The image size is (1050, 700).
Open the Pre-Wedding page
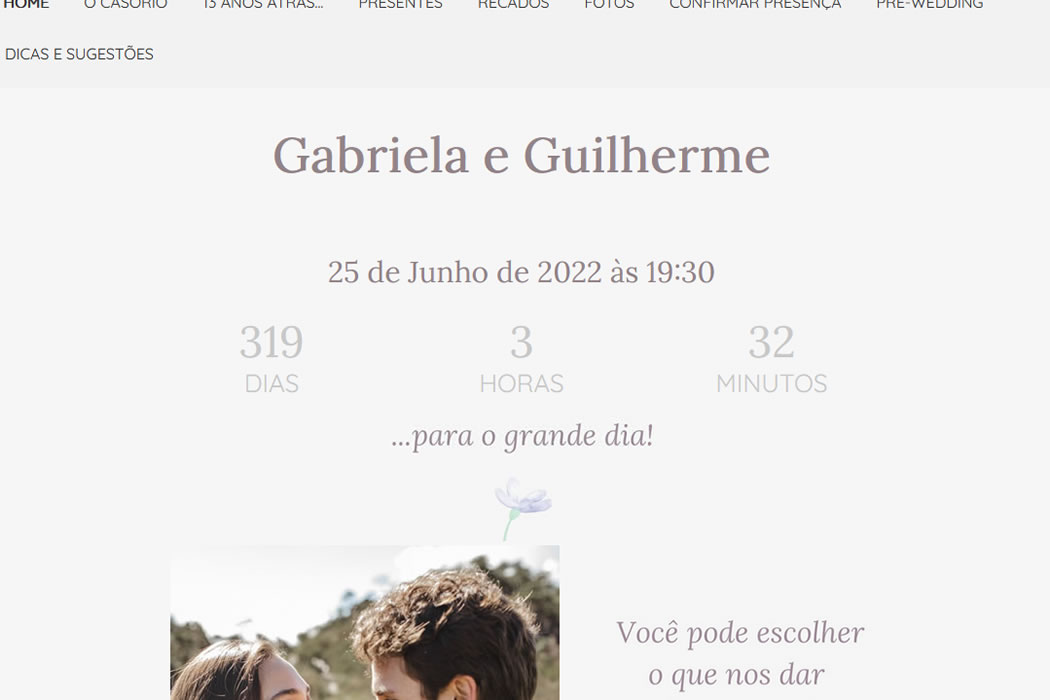point(929,5)
